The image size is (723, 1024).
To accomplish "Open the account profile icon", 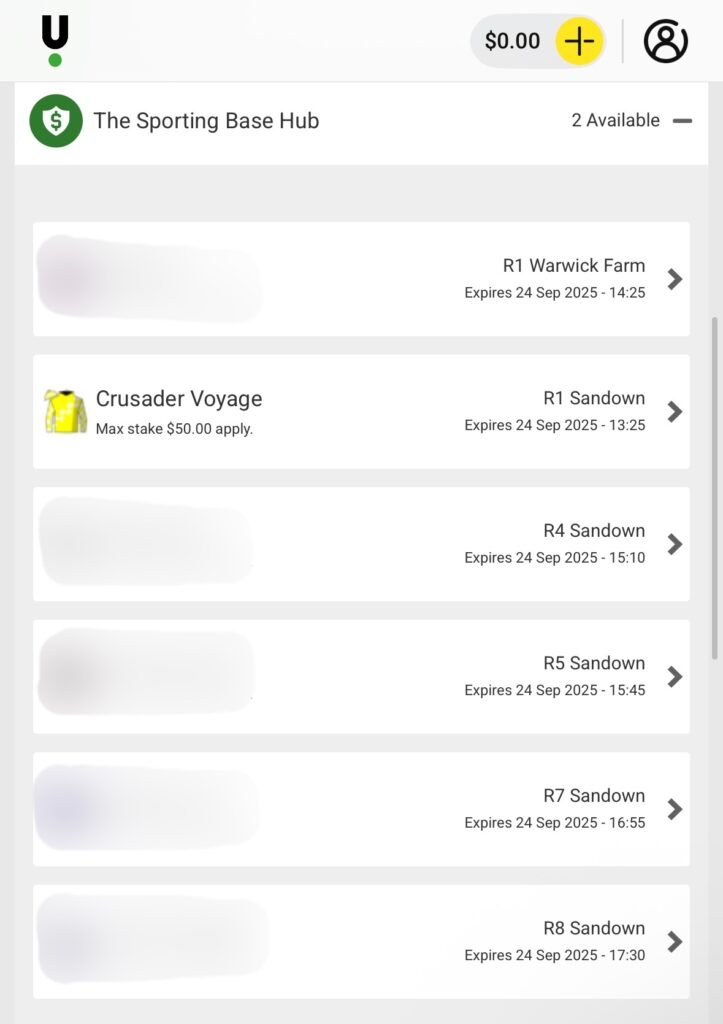I will click(666, 41).
